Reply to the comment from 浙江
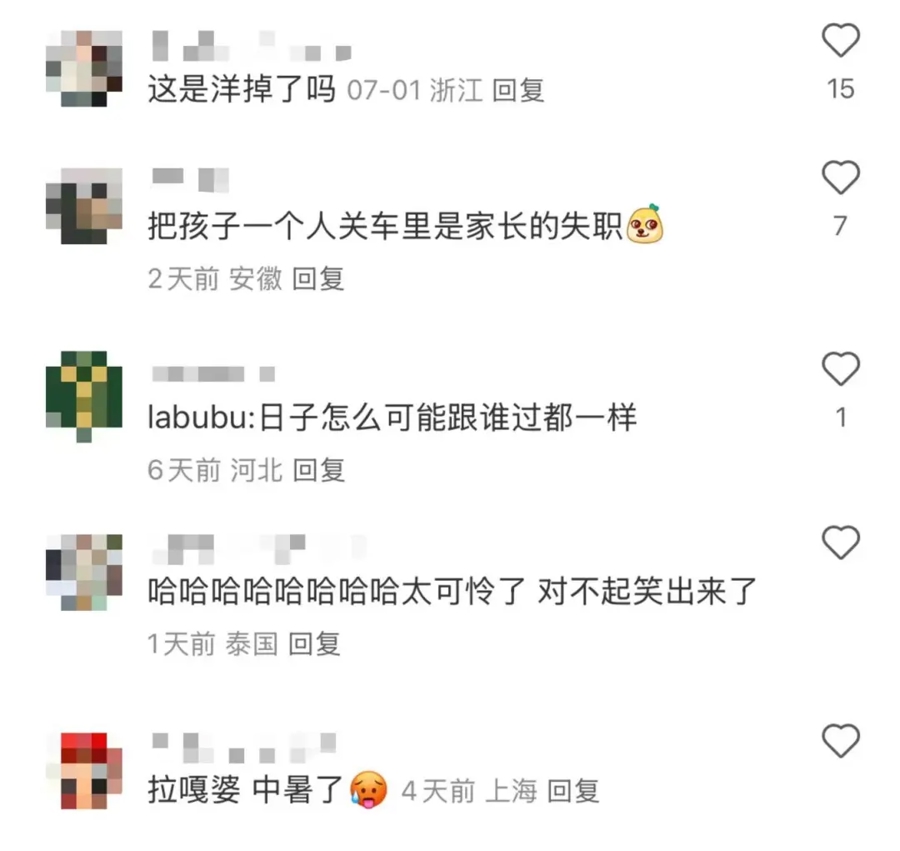The image size is (900, 851). [x=519, y=90]
